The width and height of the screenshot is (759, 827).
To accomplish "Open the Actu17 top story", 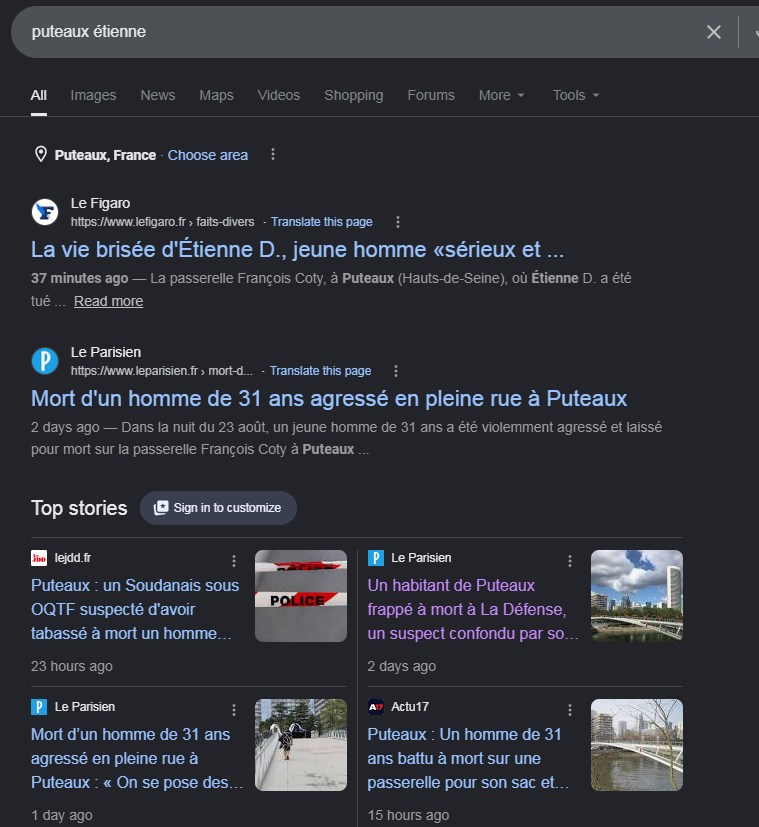I will [468, 758].
